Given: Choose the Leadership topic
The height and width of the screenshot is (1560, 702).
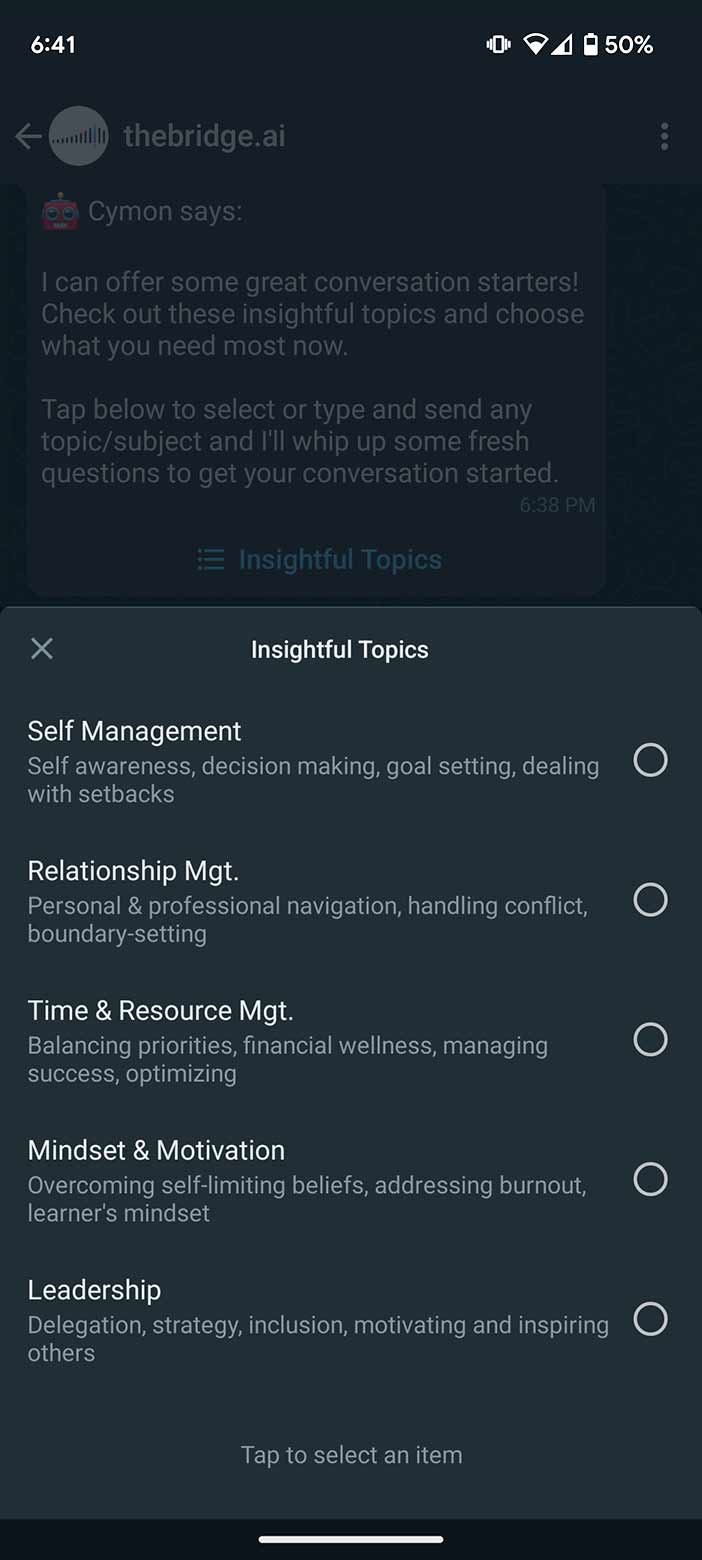Looking at the screenshot, I should pyautogui.click(x=650, y=1319).
